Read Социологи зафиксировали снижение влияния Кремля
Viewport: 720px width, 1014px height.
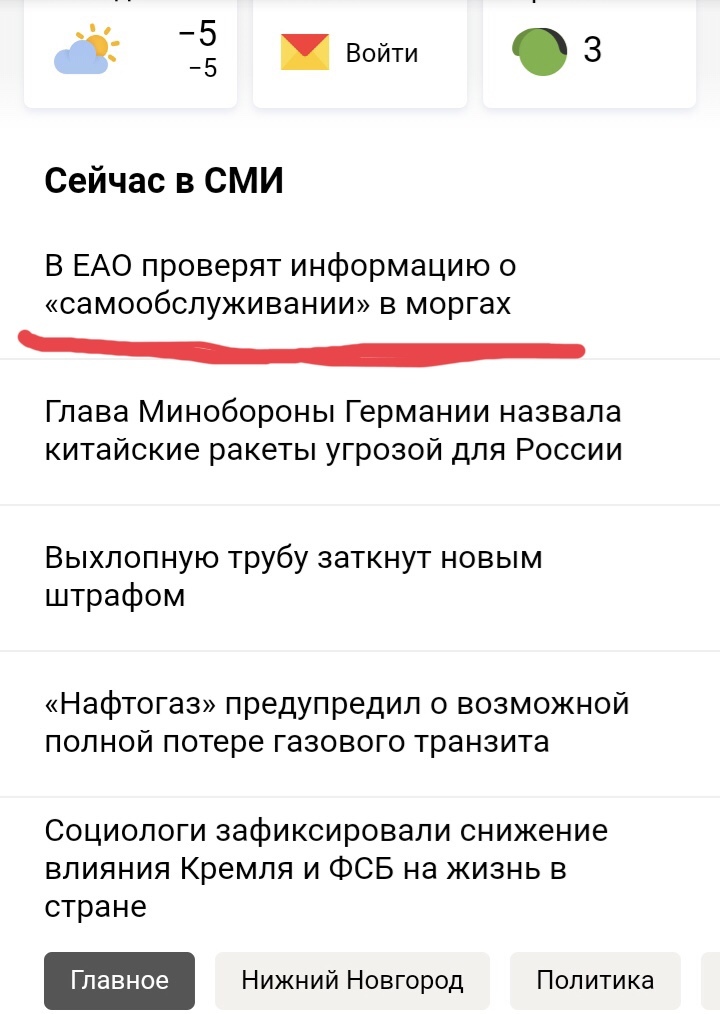click(x=326, y=868)
